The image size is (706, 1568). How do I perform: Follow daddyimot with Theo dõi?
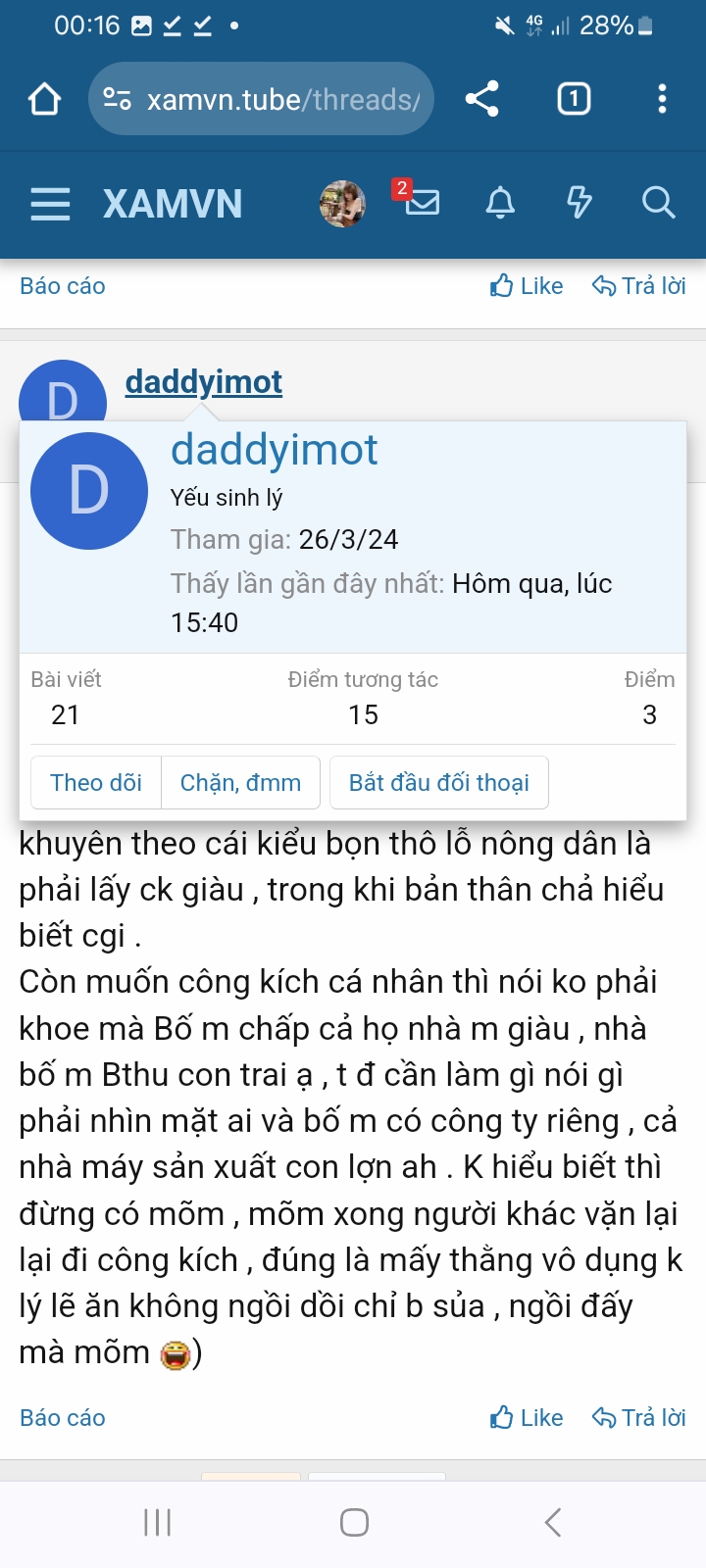[x=96, y=782]
